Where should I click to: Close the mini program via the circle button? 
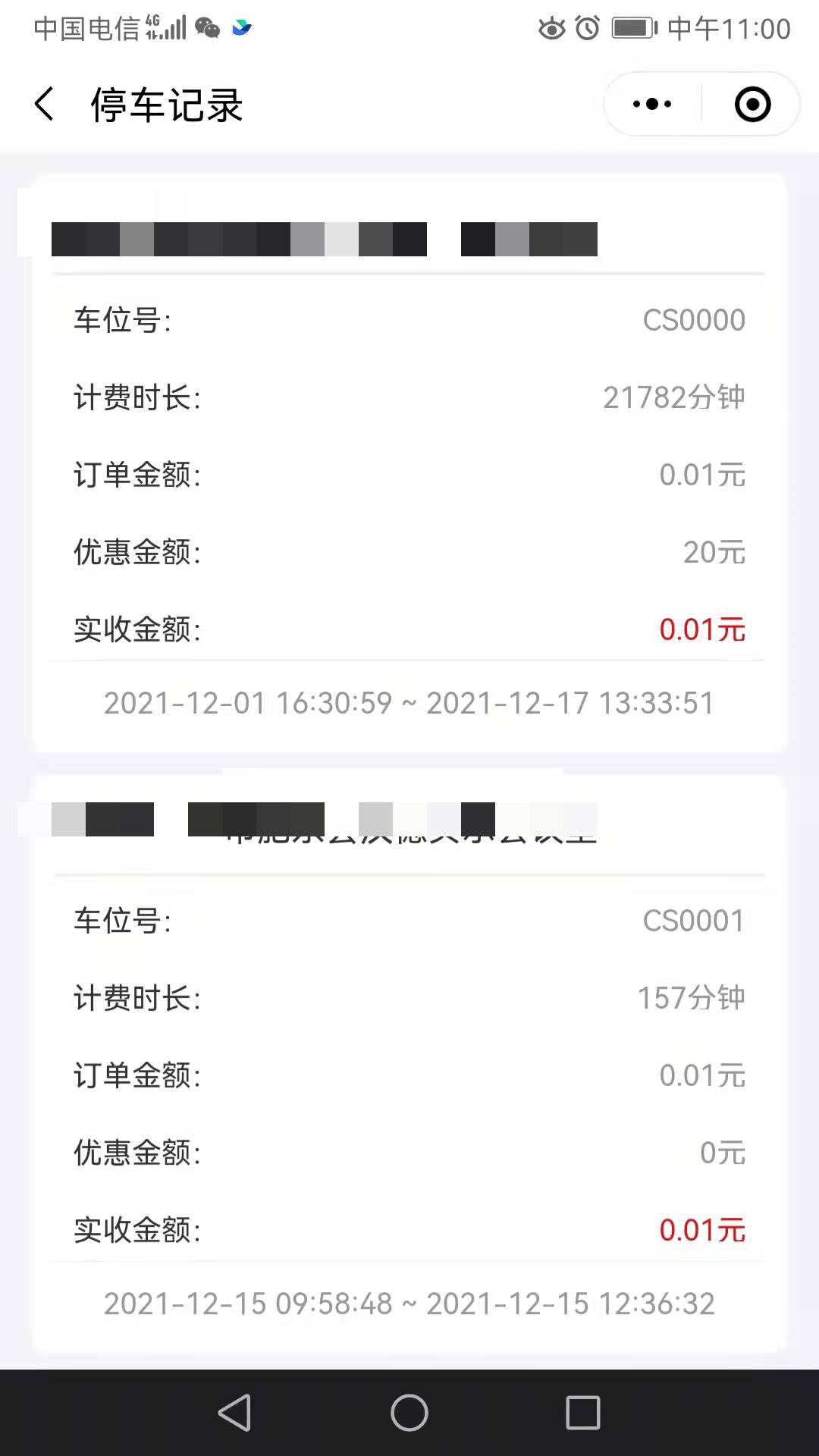click(x=752, y=104)
